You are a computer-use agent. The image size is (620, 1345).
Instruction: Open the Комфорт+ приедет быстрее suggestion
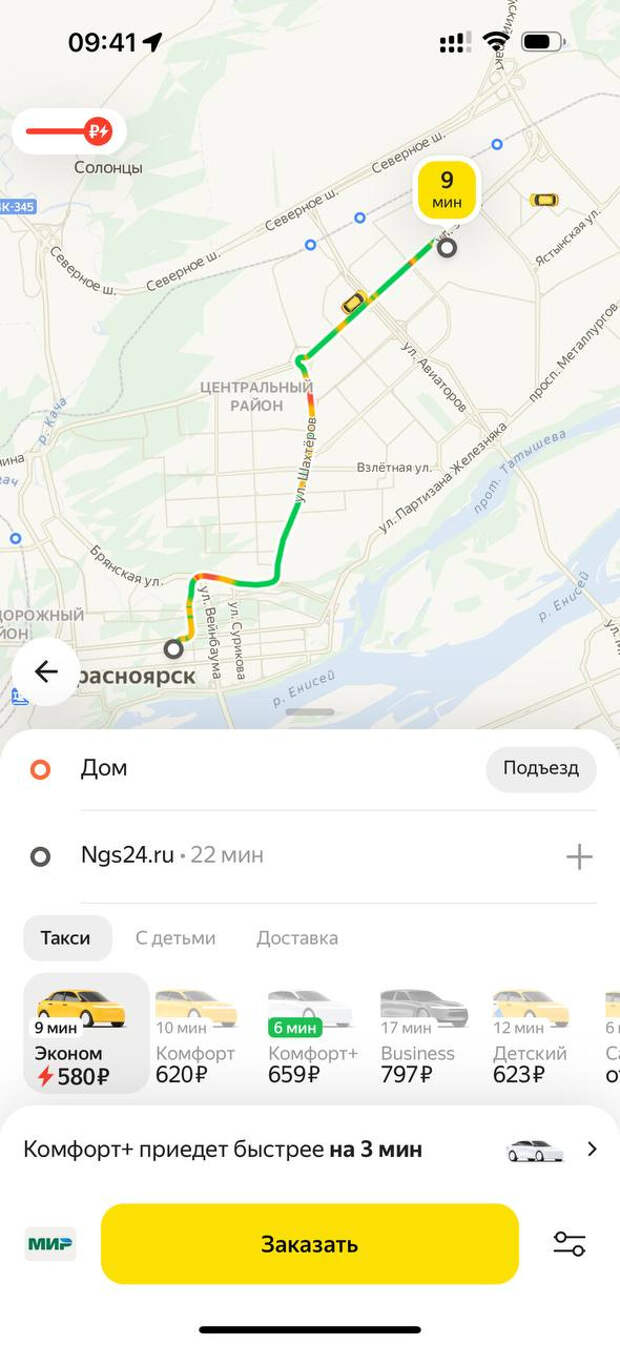coord(310,1149)
